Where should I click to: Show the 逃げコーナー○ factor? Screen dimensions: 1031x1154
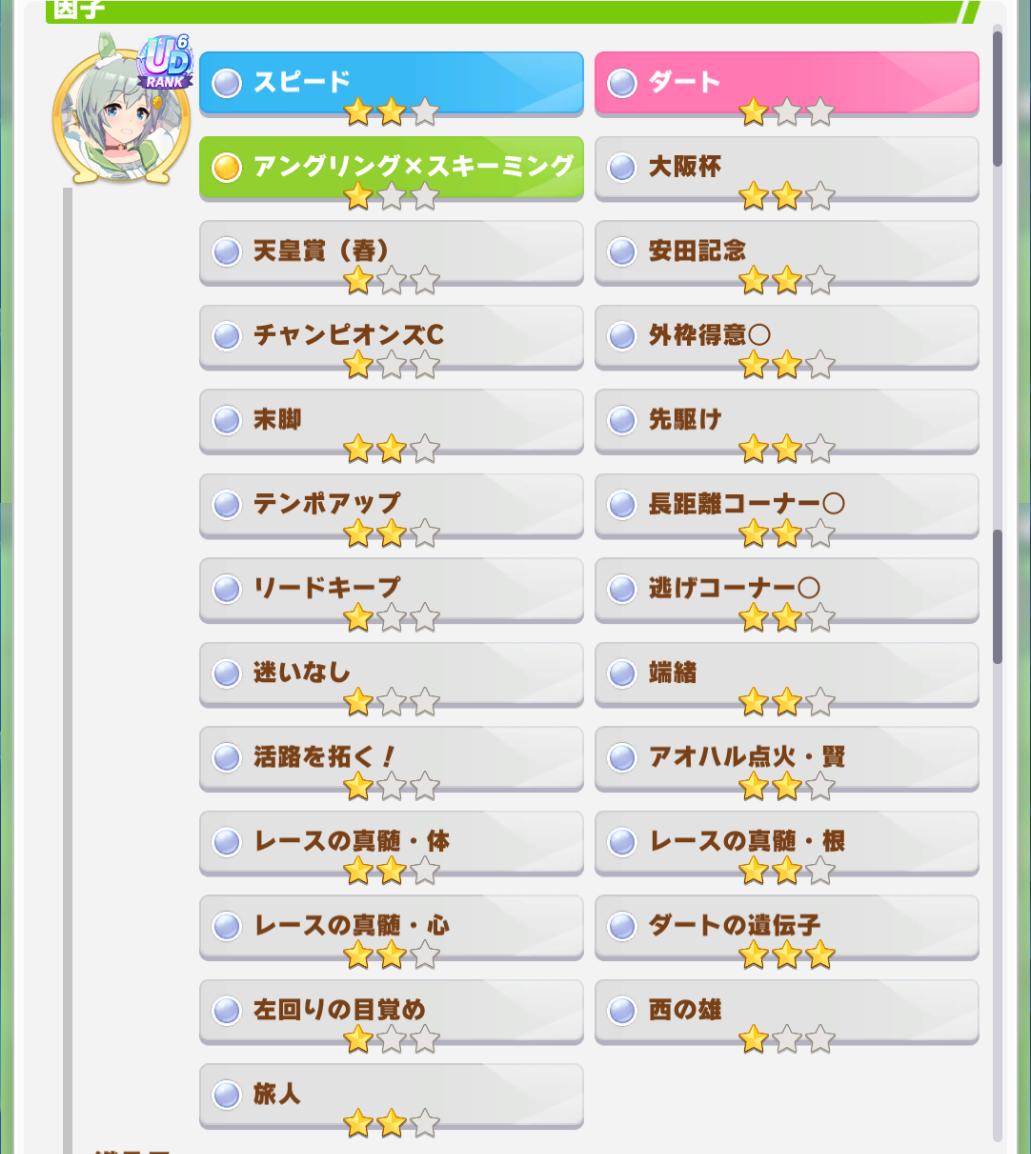(786, 588)
